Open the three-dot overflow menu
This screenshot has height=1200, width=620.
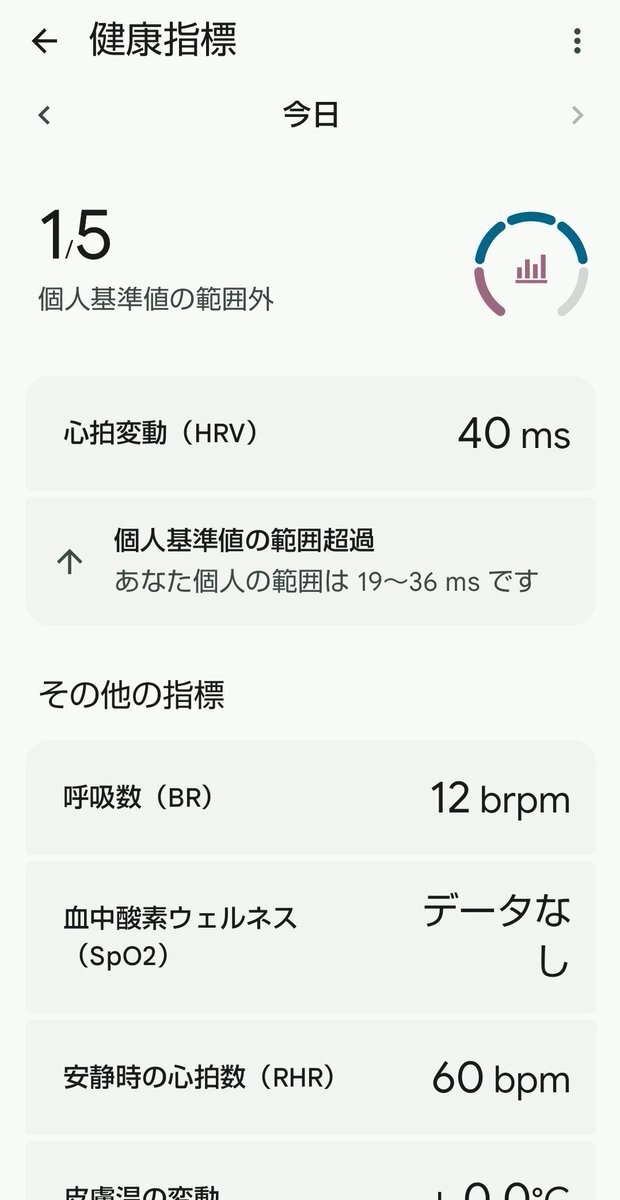pos(577,41)
